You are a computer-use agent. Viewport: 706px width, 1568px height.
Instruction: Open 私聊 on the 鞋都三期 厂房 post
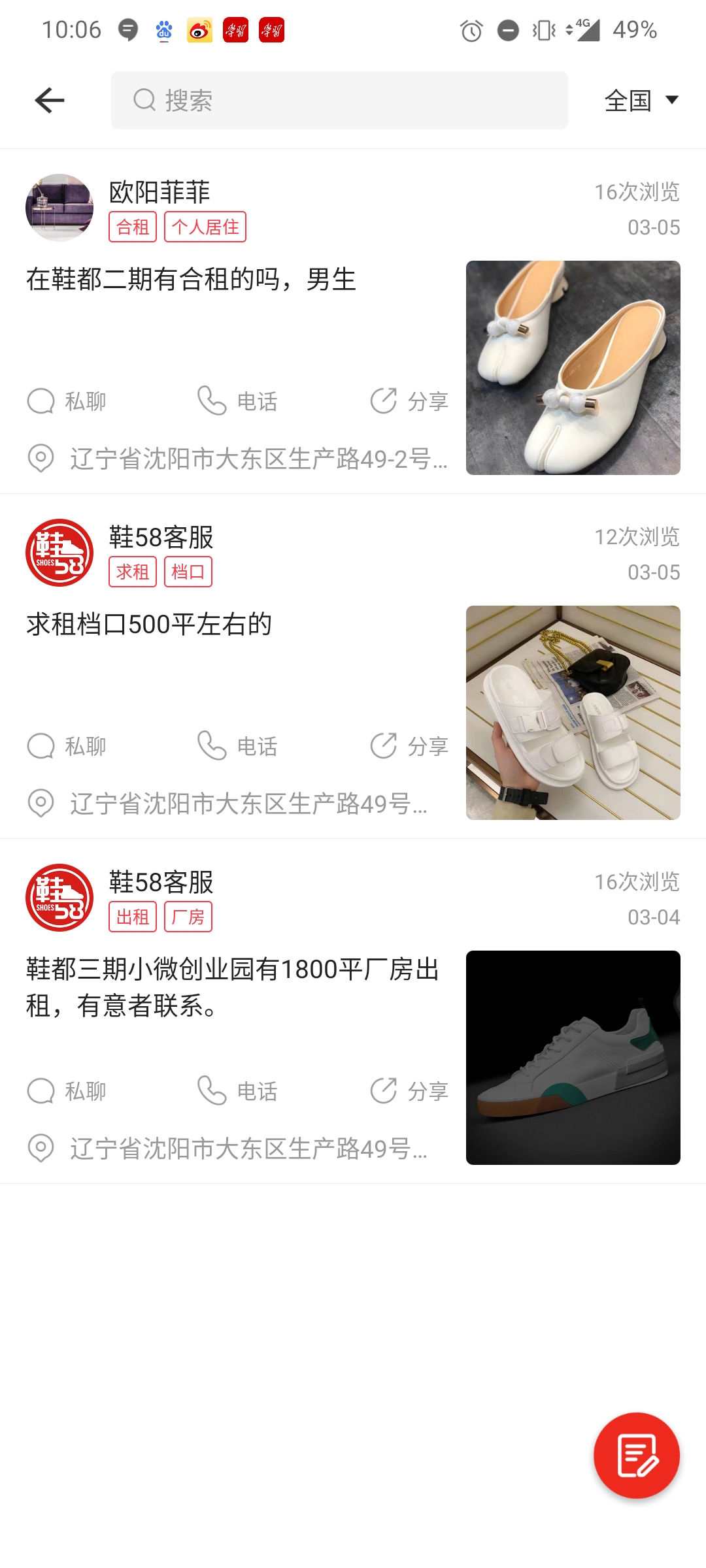coord(67,1091)
